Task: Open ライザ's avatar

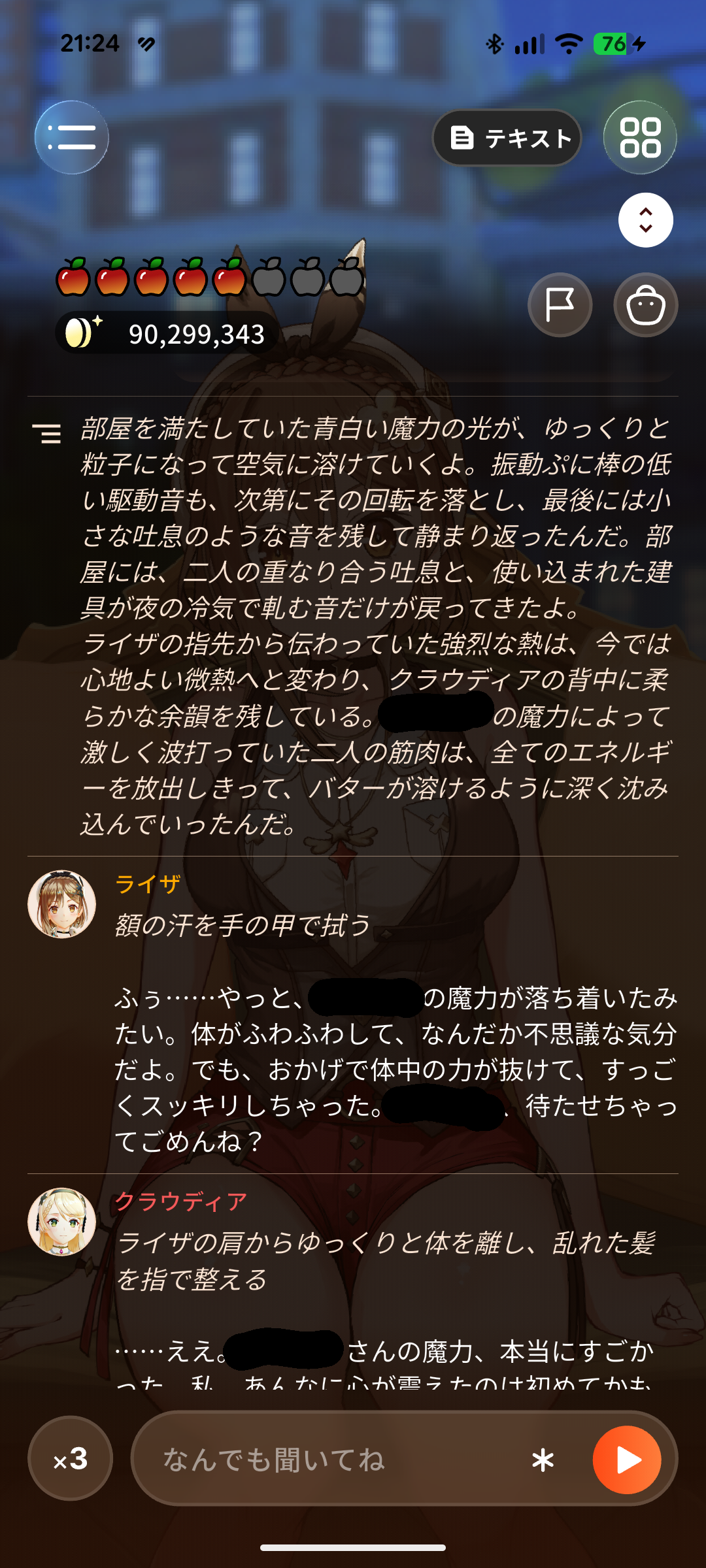Action: click(x=62, y=904)
